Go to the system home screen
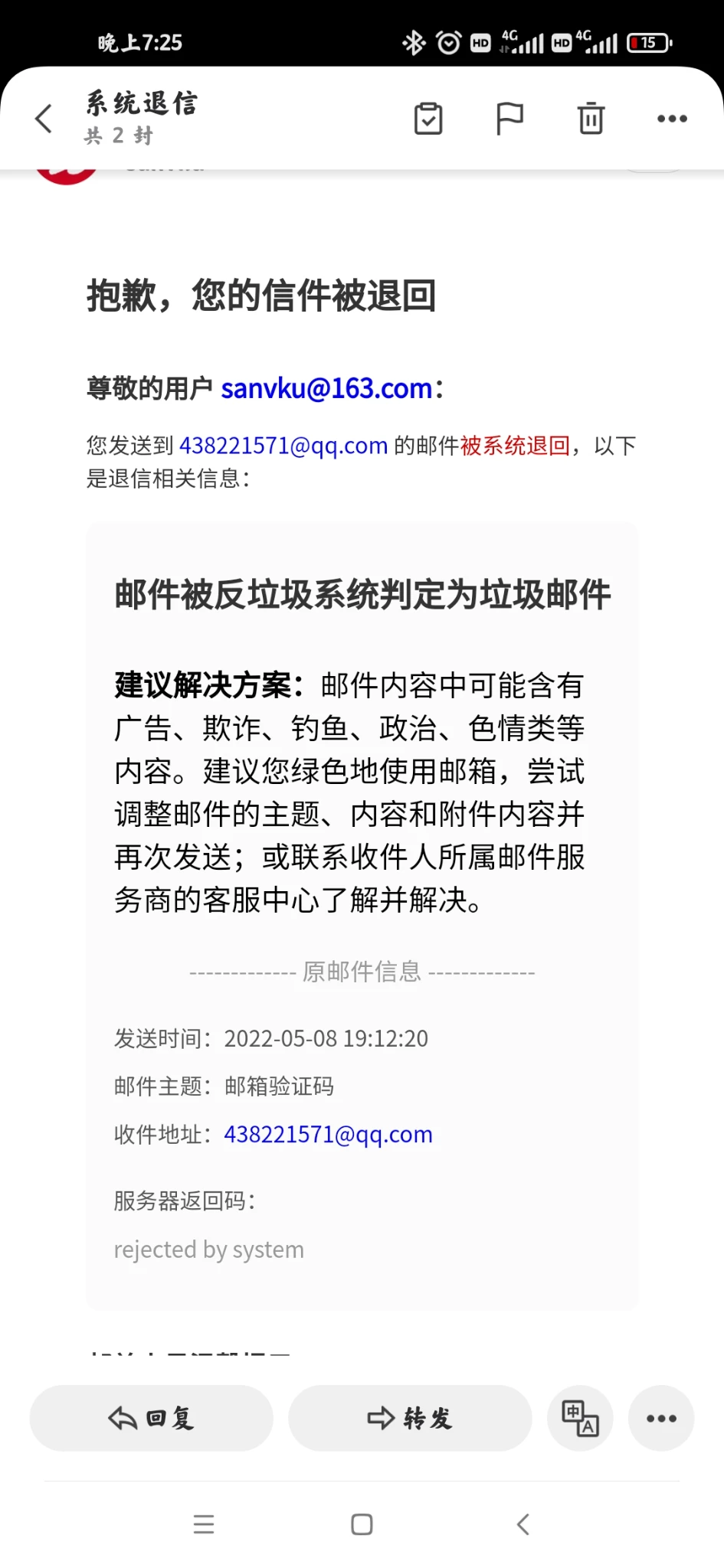 coord(362,1524)
